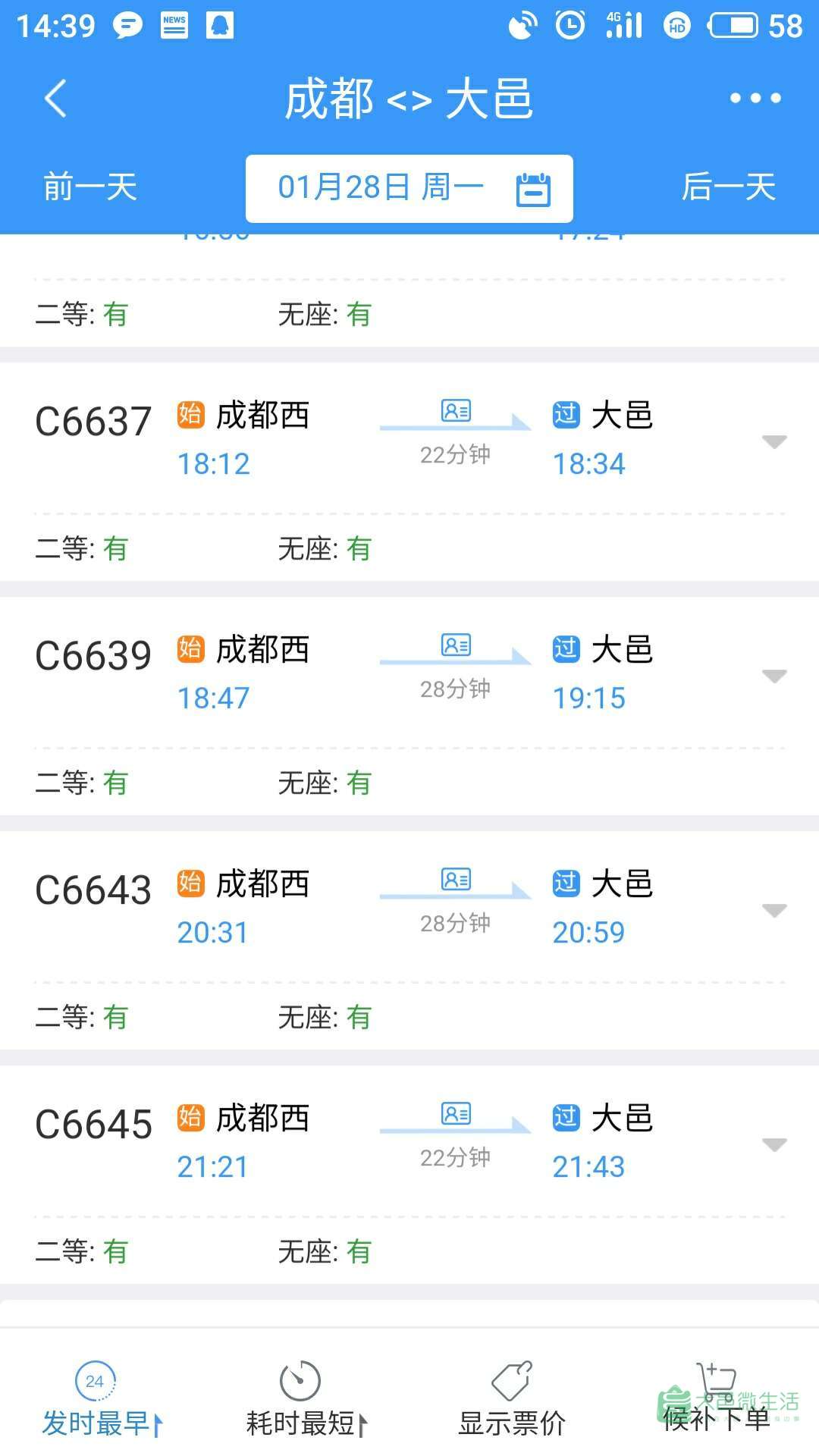Expand details arrow for train C6645
Image resolution: width=819 pixels, height=1456 pixels.
click(774, 1144)
